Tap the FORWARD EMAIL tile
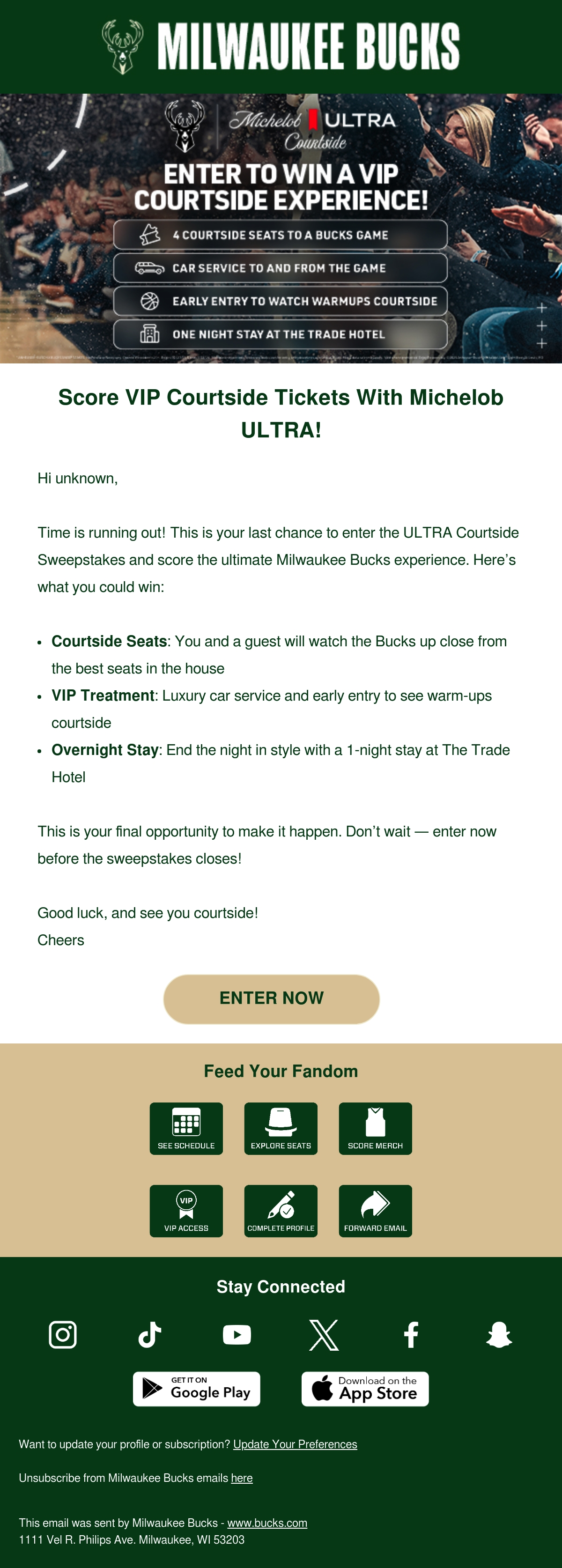Screen dimensions: 562x1568 click(375, 1211)
